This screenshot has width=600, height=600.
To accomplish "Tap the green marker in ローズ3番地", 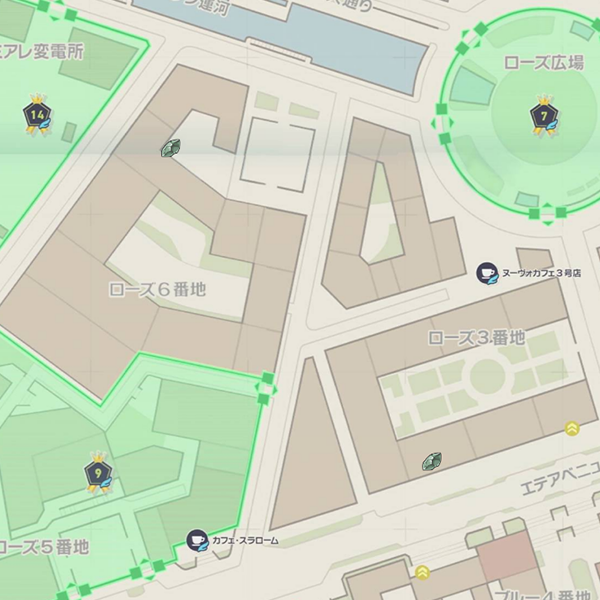I will (x=431, y=461).
